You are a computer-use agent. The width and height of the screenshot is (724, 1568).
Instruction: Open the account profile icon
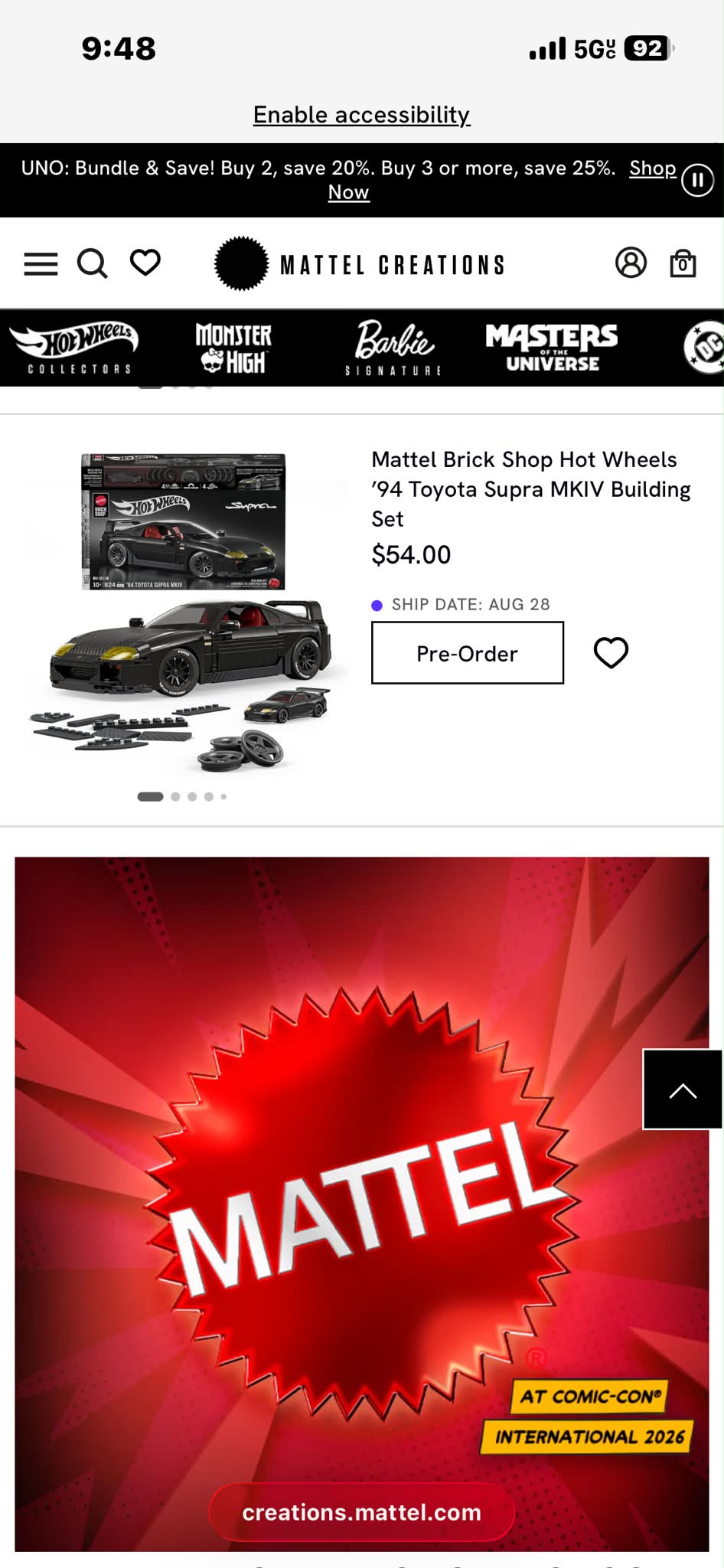click(631, 263)
